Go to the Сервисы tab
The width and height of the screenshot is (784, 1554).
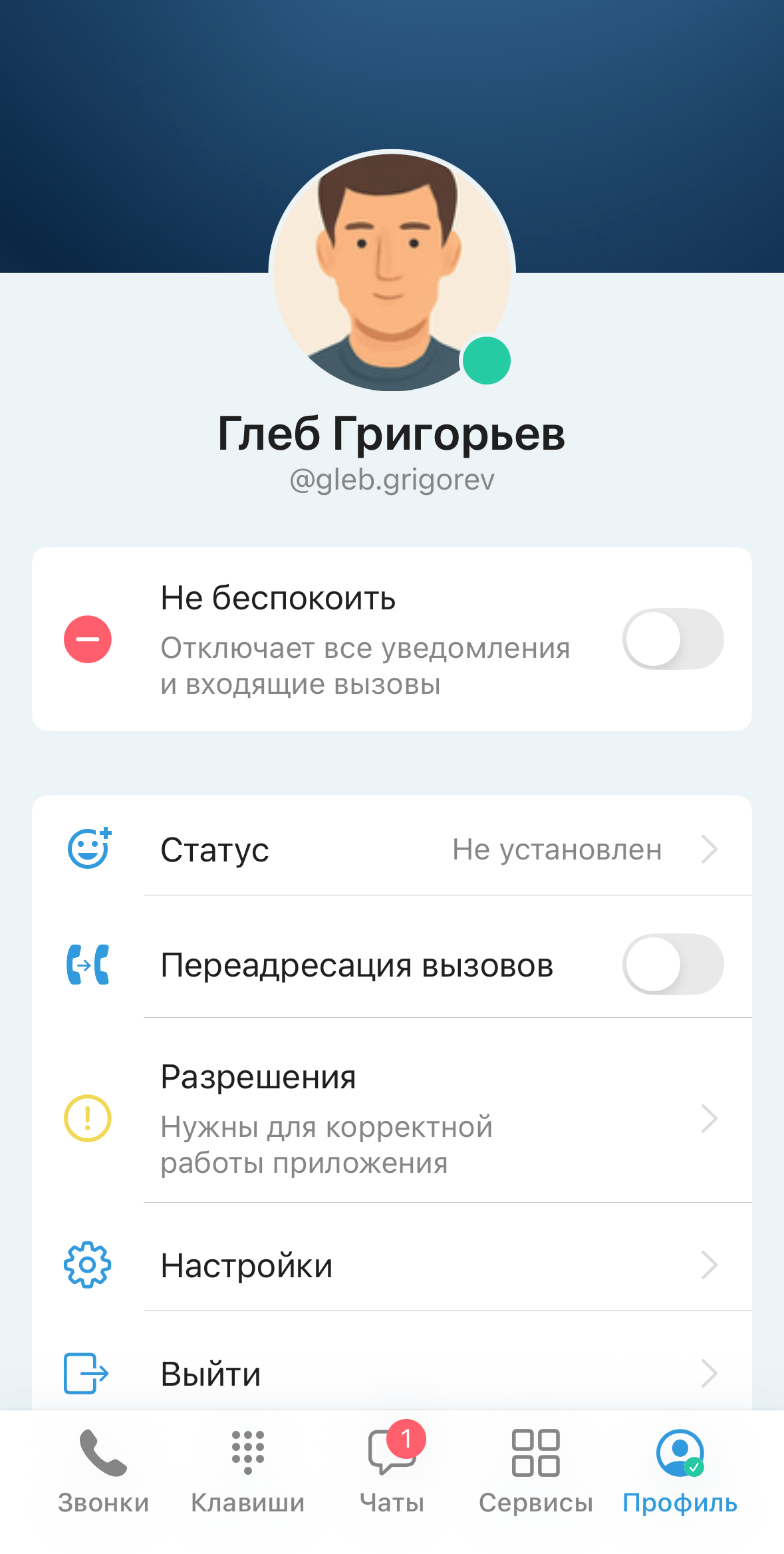pyautogui.click(x=535, y=1470)
